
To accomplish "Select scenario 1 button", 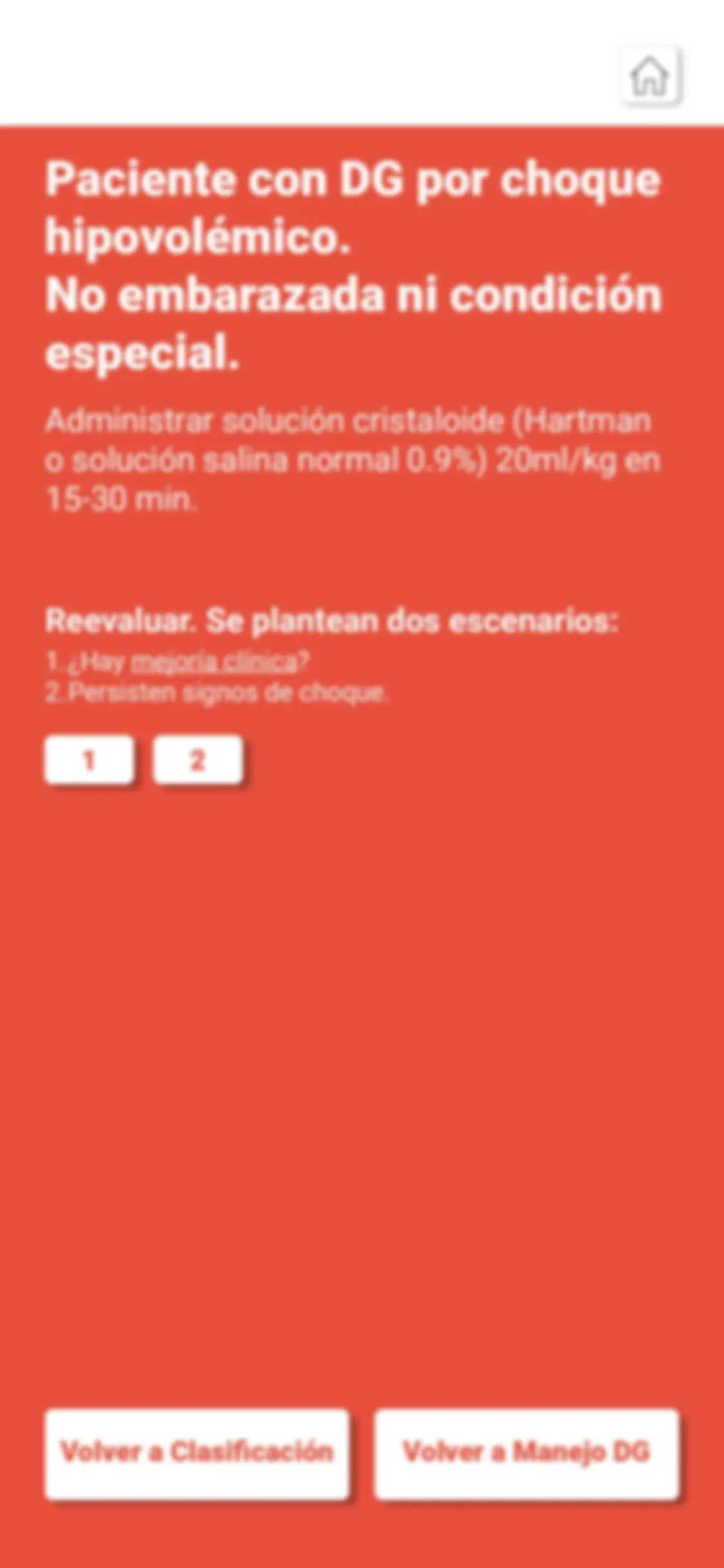I will 89,760.
